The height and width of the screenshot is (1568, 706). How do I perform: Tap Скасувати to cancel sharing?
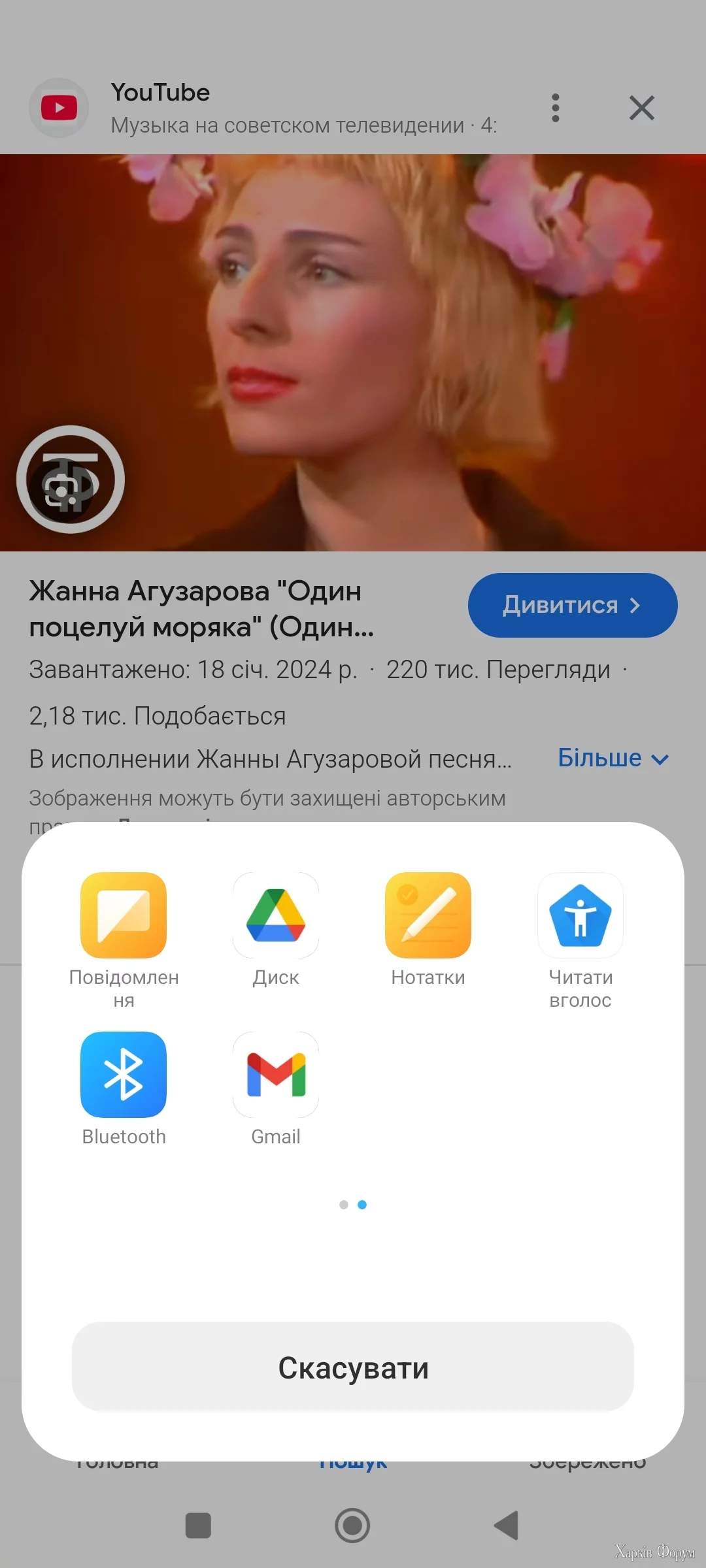tap(353, 1367)
